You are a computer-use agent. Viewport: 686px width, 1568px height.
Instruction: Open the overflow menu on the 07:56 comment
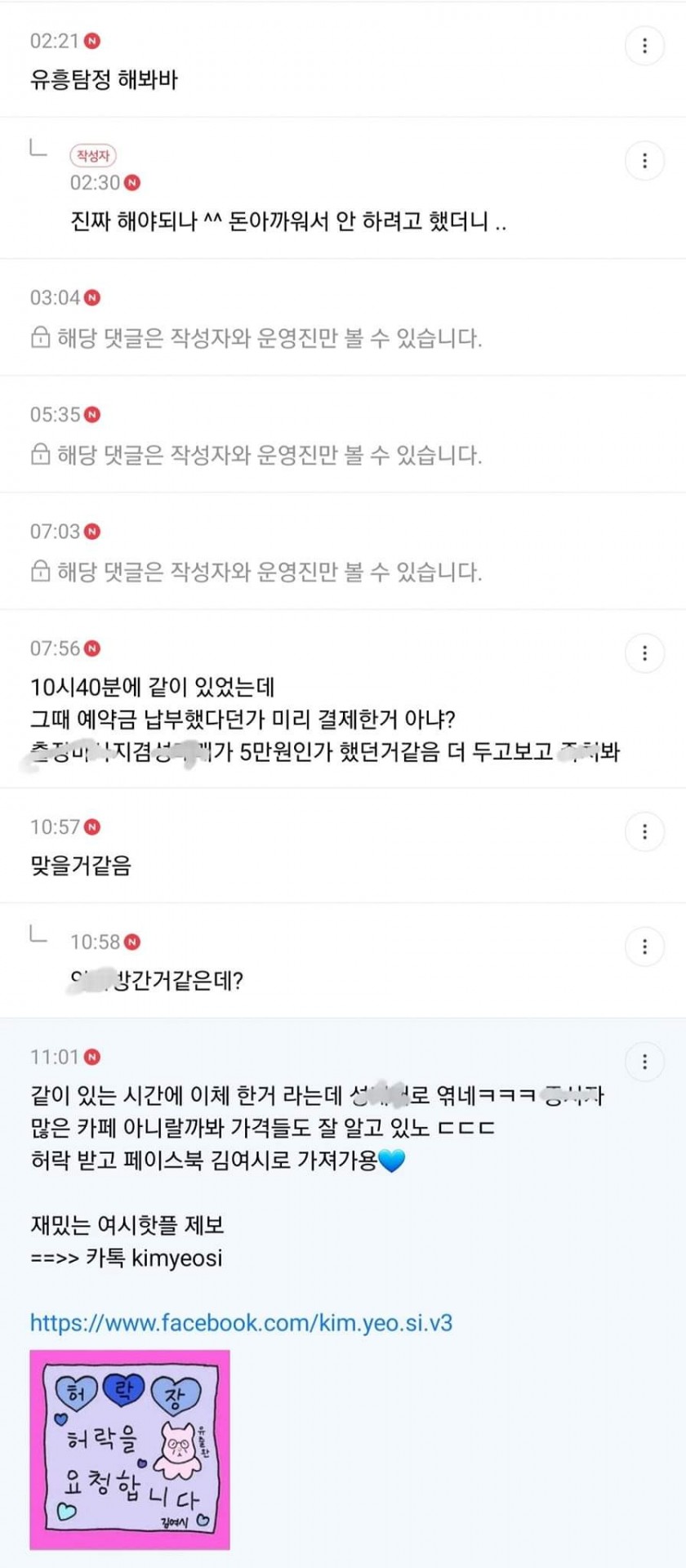point(644,653)
